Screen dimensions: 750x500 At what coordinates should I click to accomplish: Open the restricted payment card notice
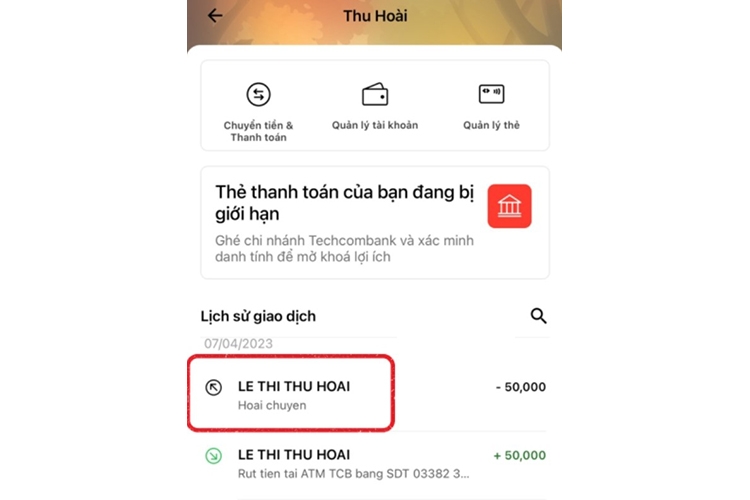[x=375, y=222]
